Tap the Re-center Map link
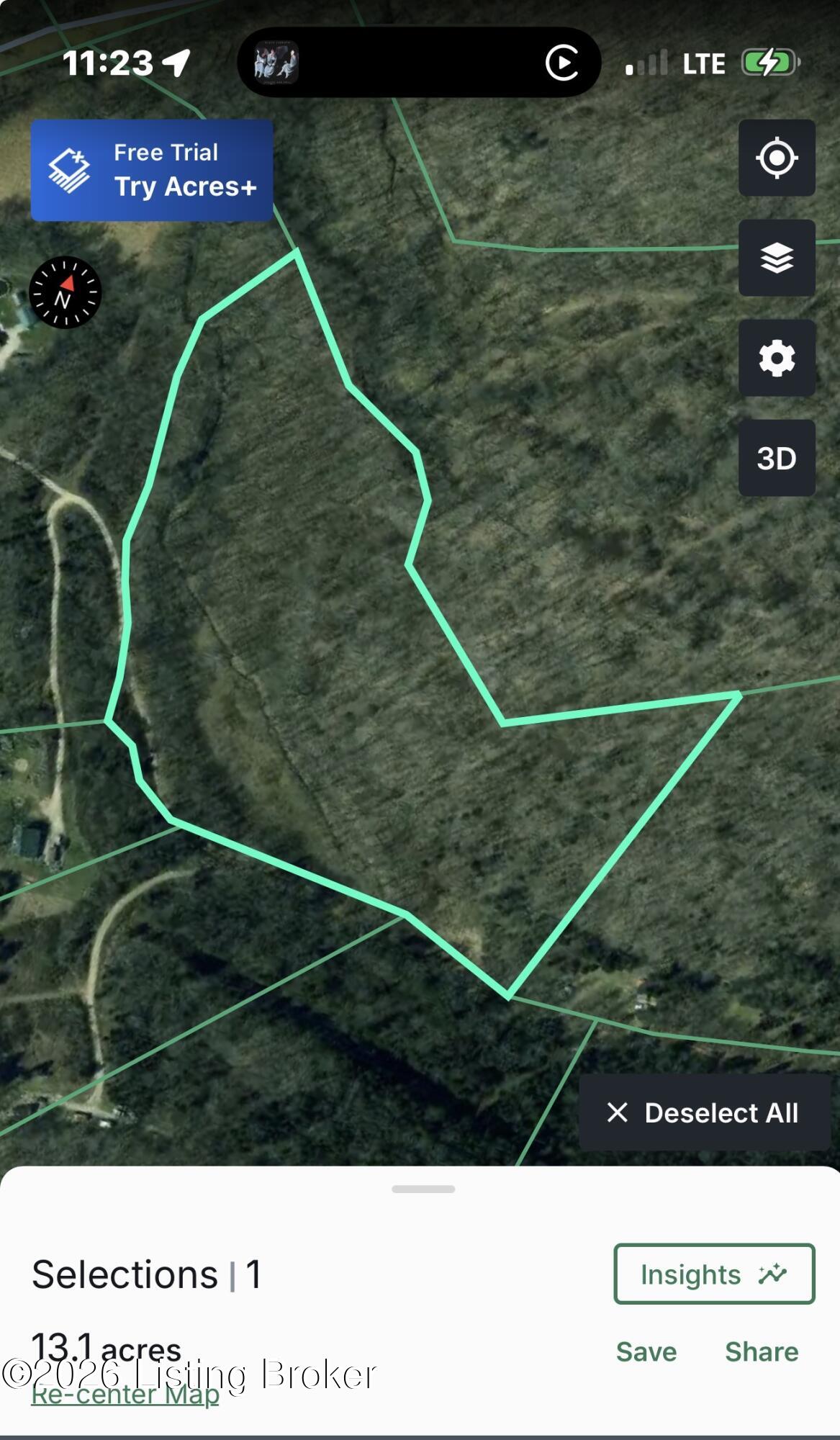Image resolution: width=840 pixels, height=1440 pixels. tap(125, 1395)
